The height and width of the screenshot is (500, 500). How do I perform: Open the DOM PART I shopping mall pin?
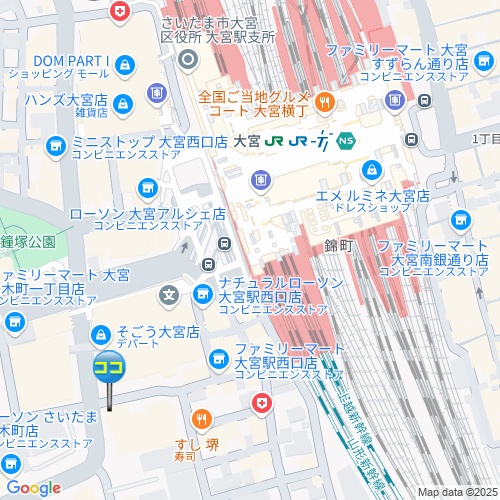125,66
